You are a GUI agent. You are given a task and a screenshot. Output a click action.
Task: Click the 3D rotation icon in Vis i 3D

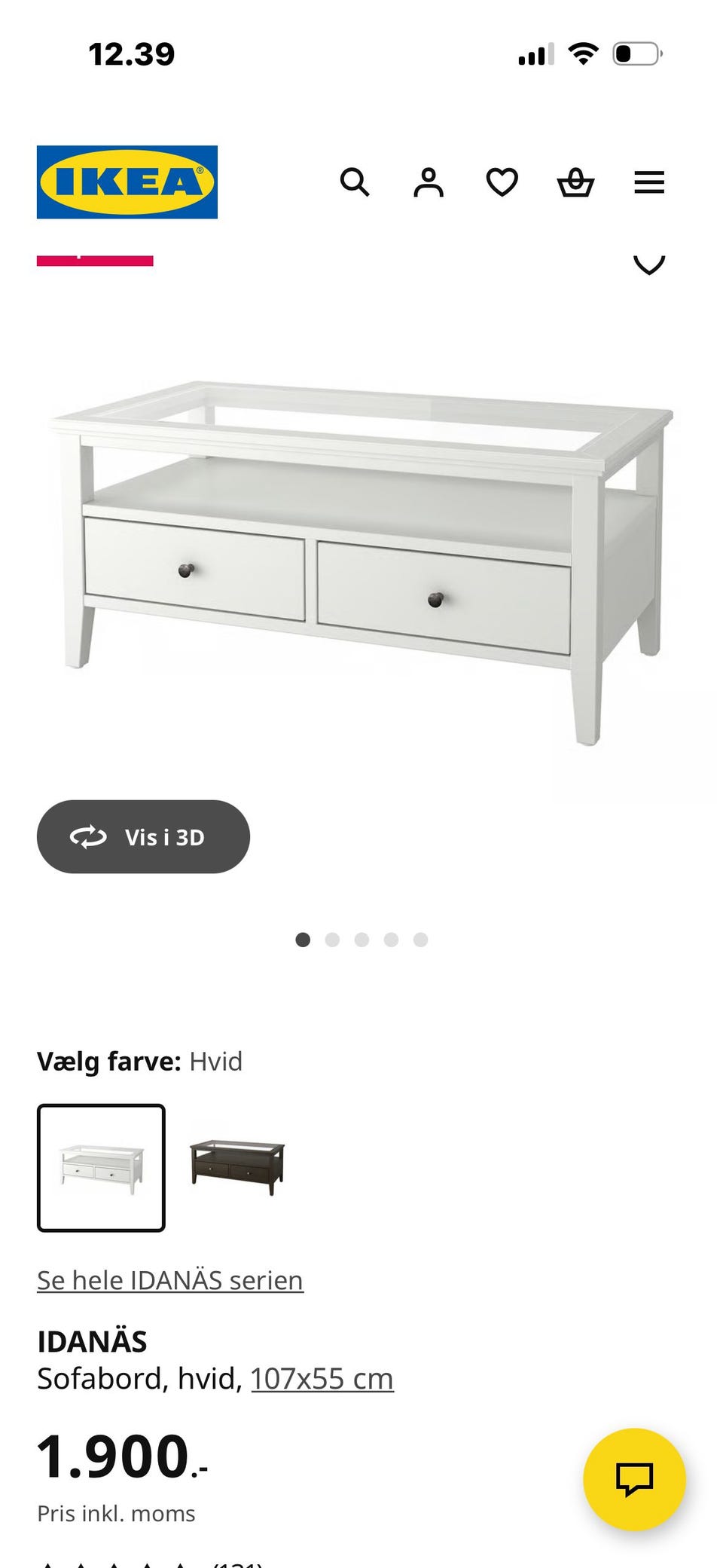pyautogui.click(x=88, y=837)
